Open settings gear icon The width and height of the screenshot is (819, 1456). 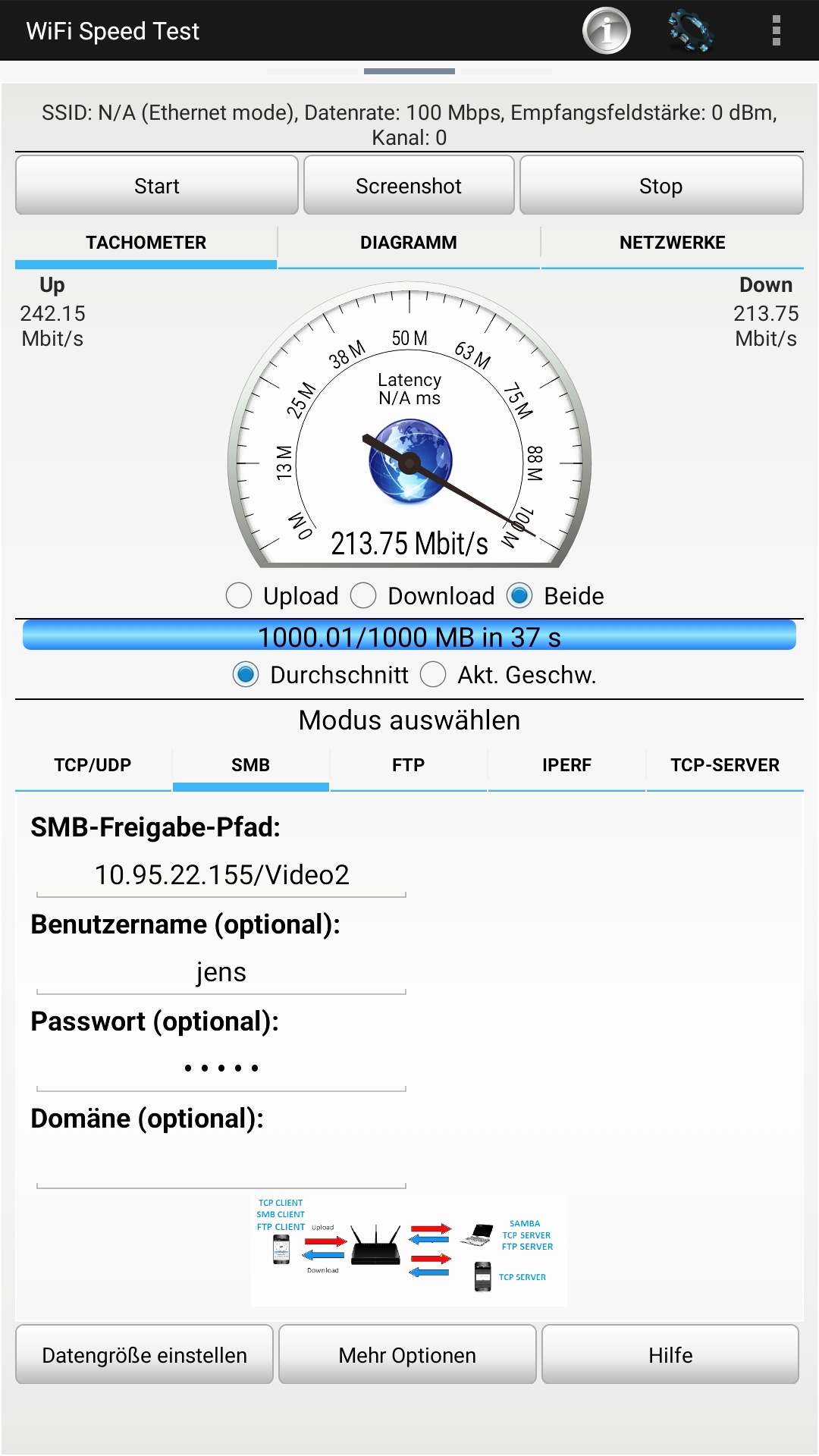[690, 30]
